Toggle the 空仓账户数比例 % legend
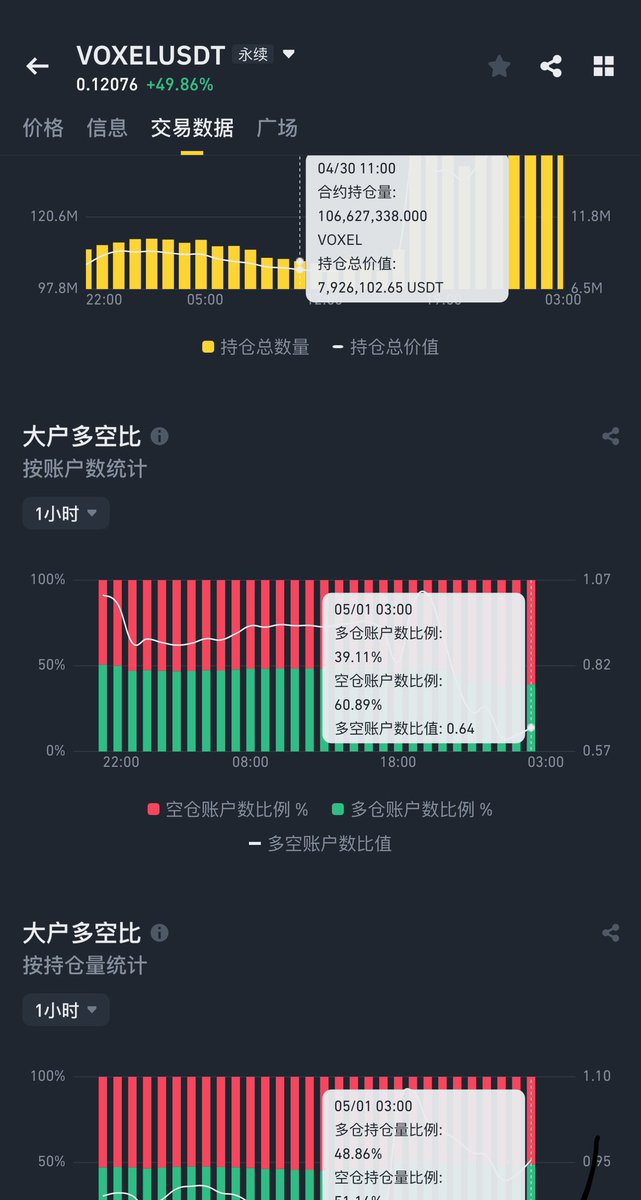Viewport: 641px width, 1200px height. [x=228, y=809]
